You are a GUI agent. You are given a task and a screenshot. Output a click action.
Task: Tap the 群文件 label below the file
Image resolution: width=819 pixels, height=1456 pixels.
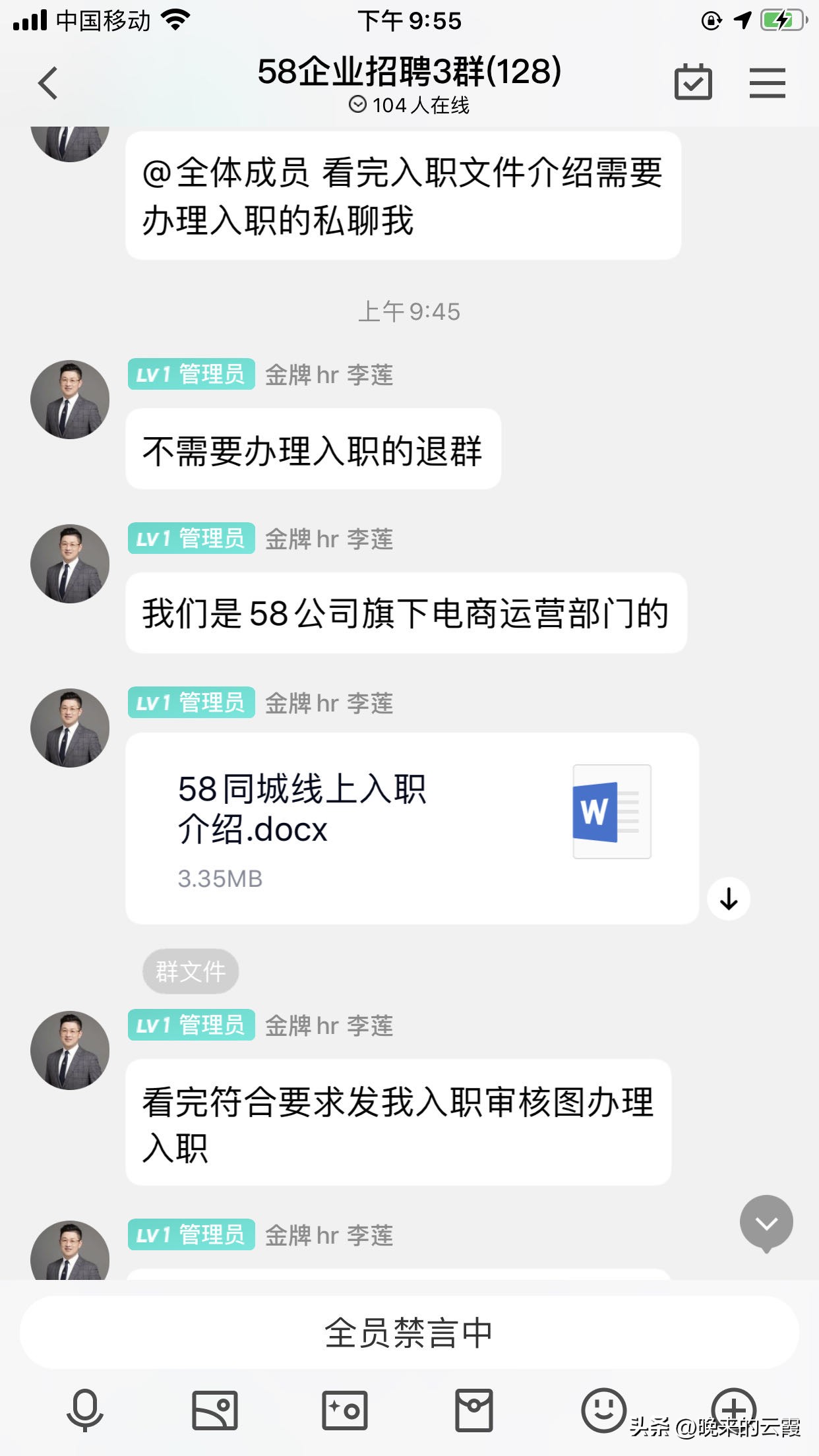190,969
